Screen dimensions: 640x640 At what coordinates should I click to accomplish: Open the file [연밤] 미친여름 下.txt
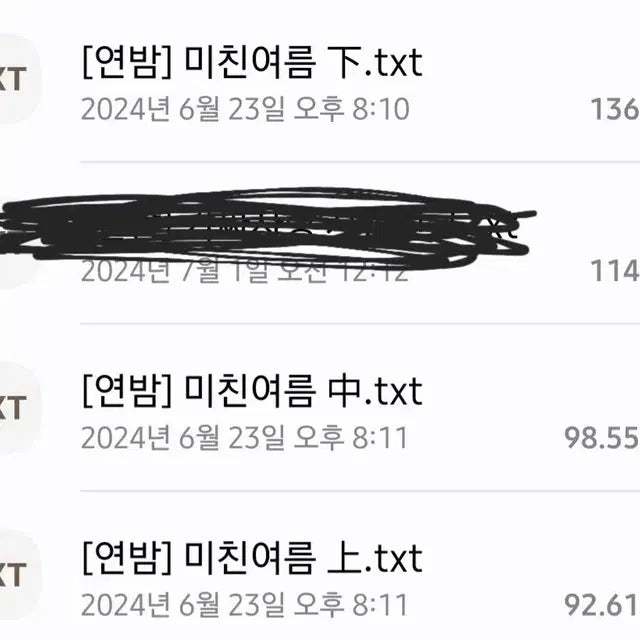[251, 62]
